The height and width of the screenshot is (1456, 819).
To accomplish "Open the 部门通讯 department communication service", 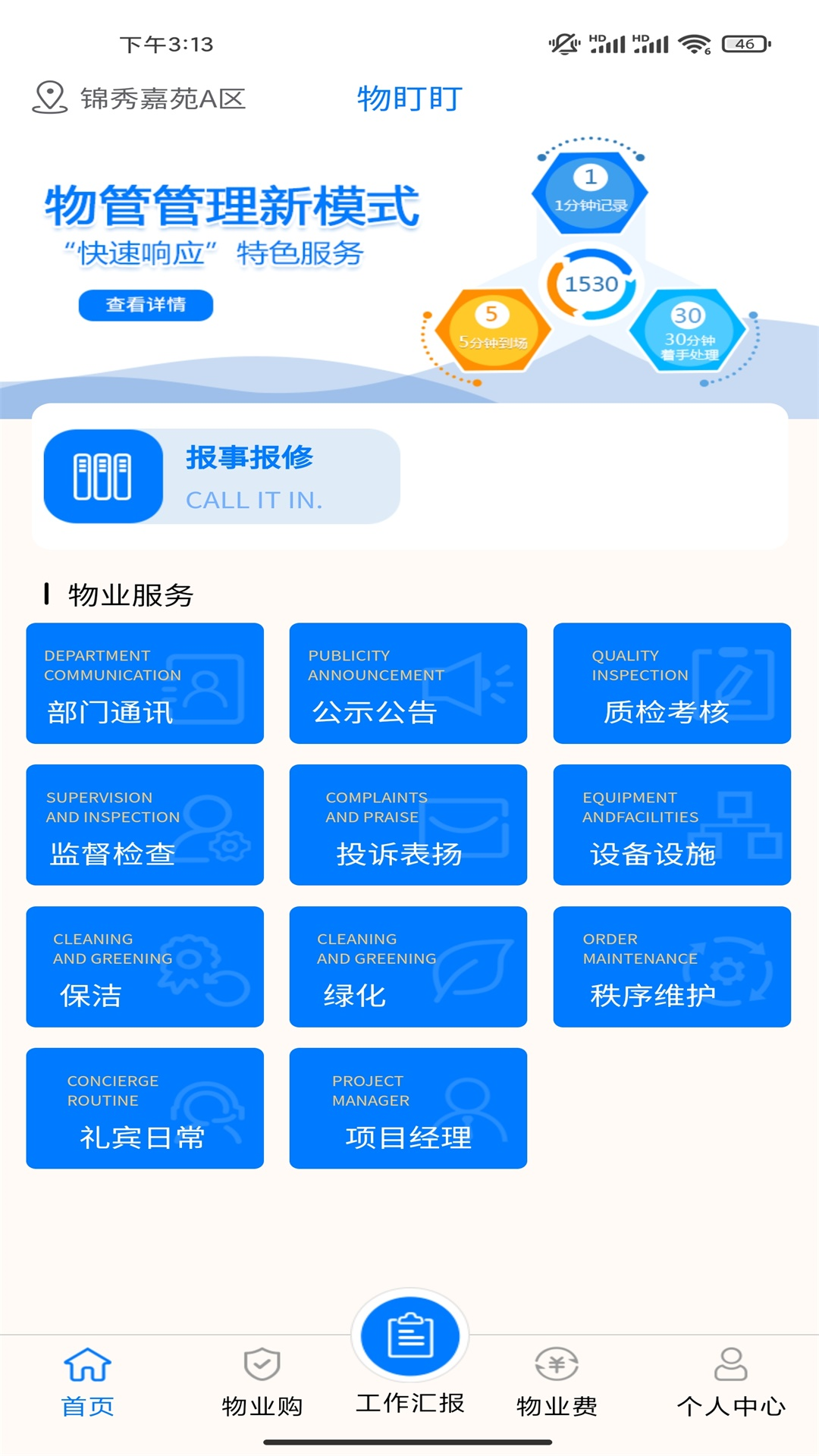I will (144, 682).
